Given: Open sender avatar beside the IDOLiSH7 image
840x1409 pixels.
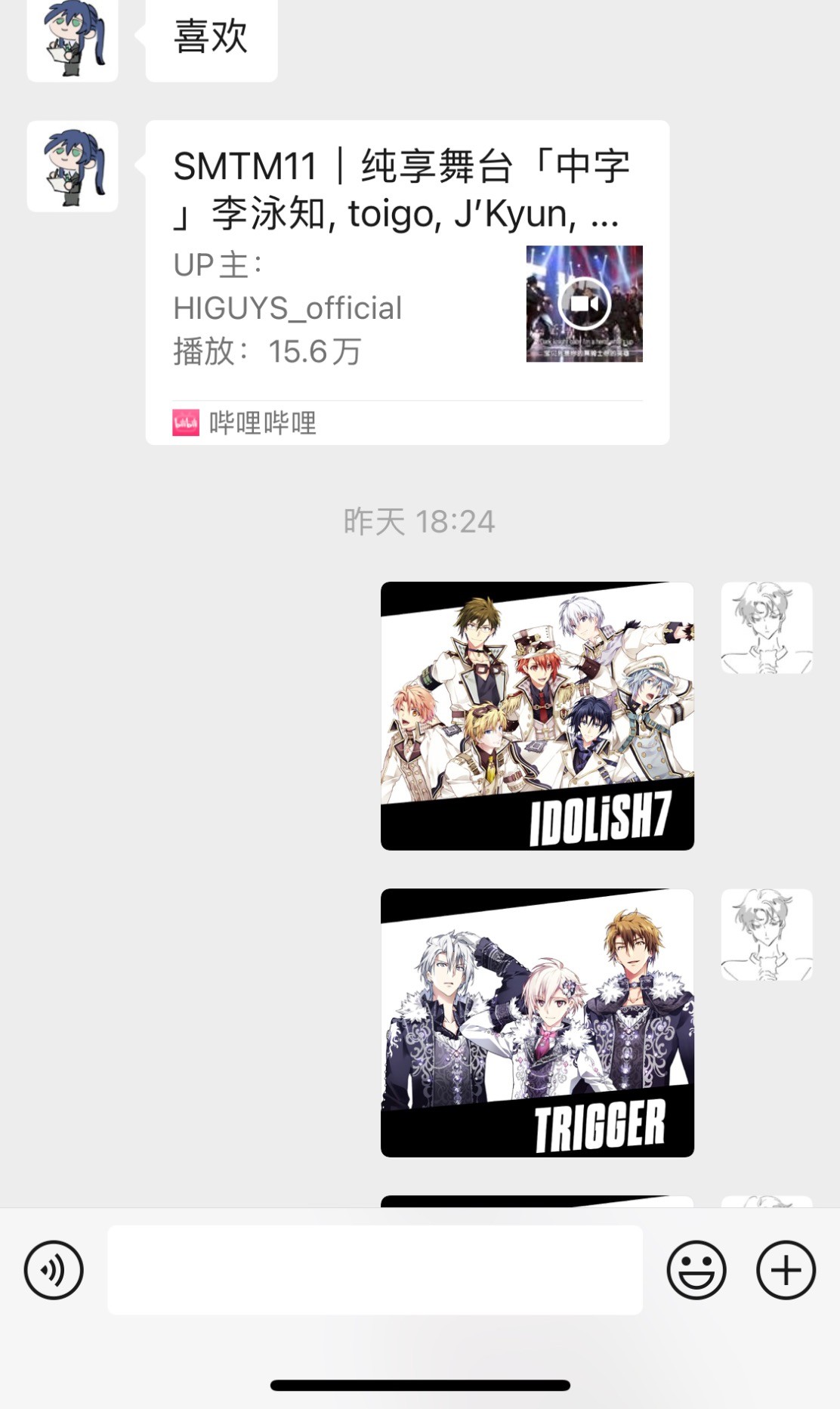Looking at the screenshot, I should (767, 628).
